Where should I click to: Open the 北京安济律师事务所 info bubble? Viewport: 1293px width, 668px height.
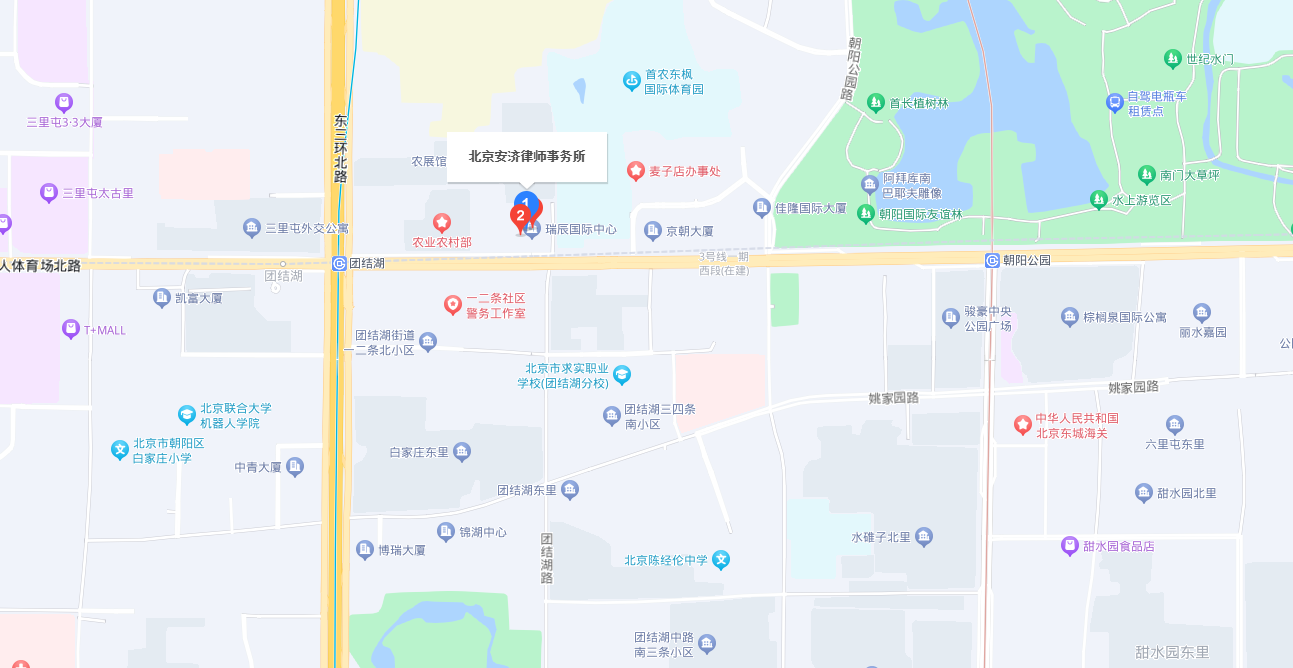527,157
